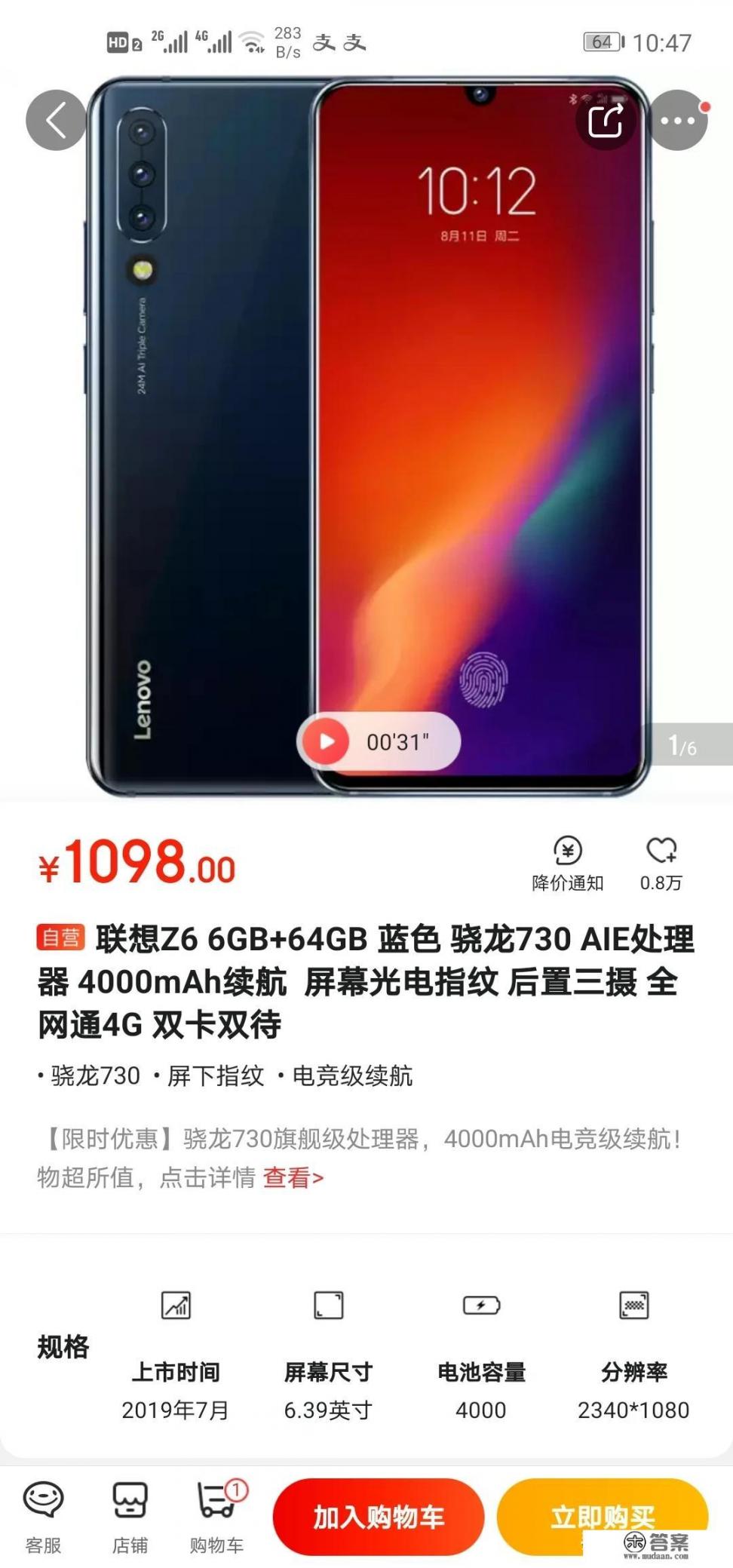Play the 31-second product video
This screenshot has height=1568, width=733.
click(326, 741)
